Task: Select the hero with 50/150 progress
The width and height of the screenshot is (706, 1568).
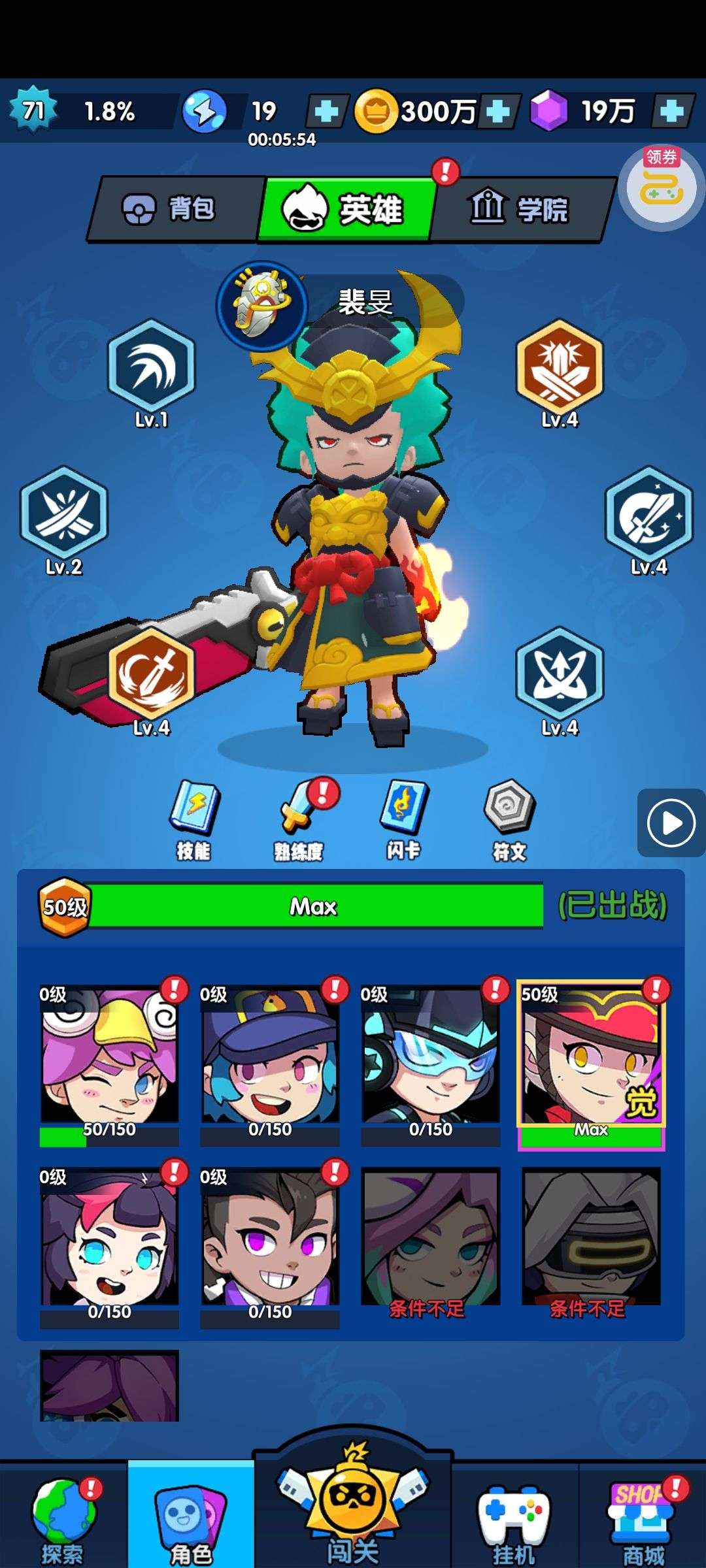Action: pyautogui.click(x=109, y=1062)
